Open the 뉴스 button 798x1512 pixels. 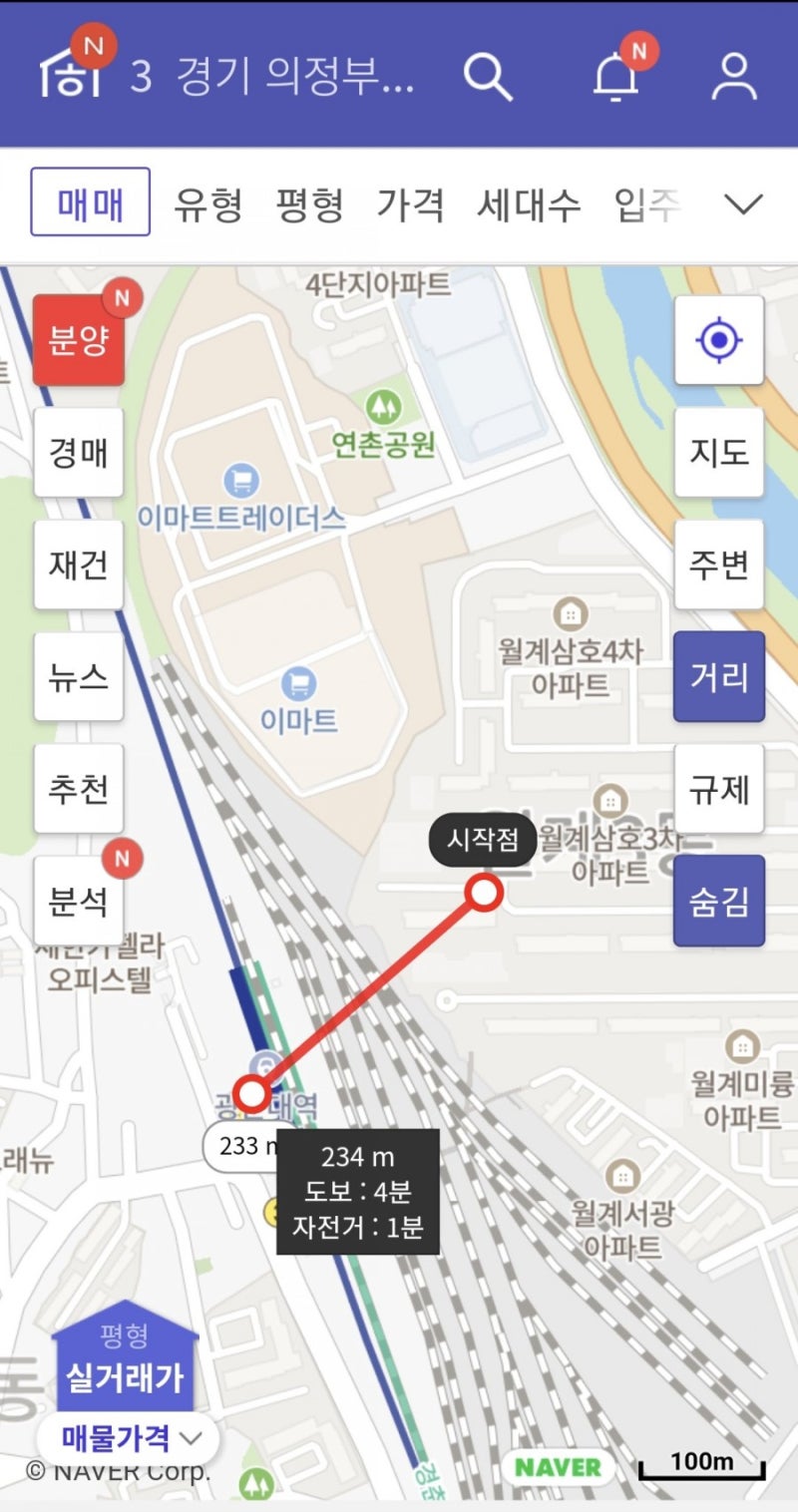coord(79,677)
